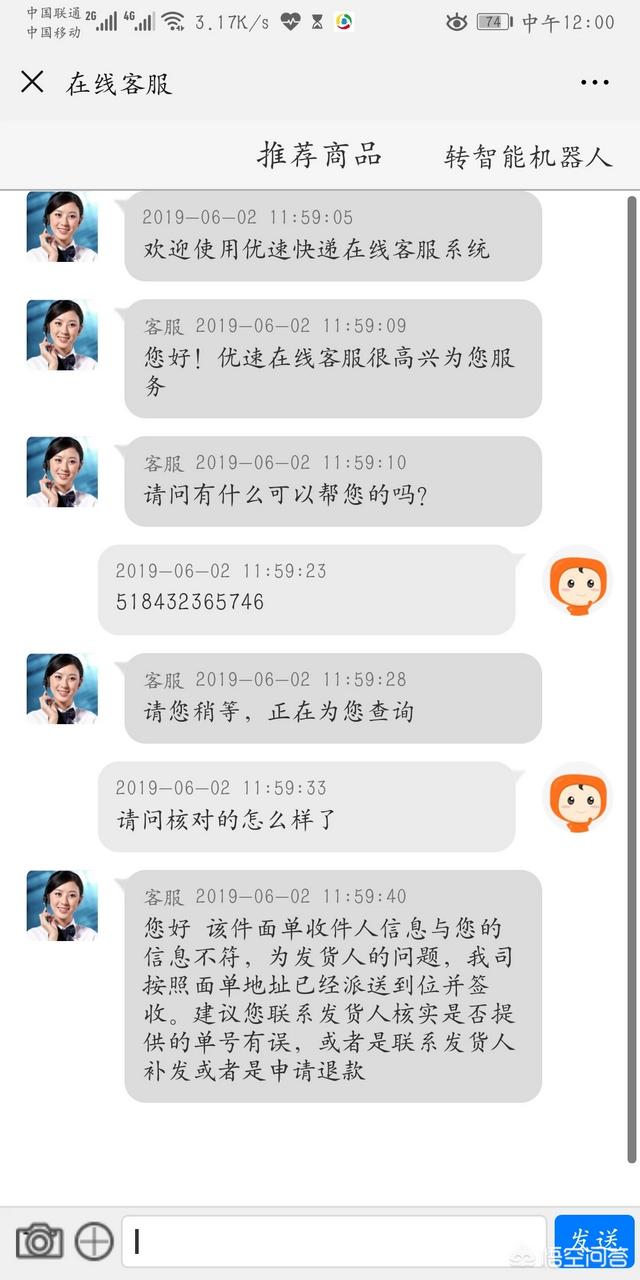The width and height of the screenshot is (640, 1280).
Task: Open the 推荐商品 recommended products tab
Action: point(319,155)
